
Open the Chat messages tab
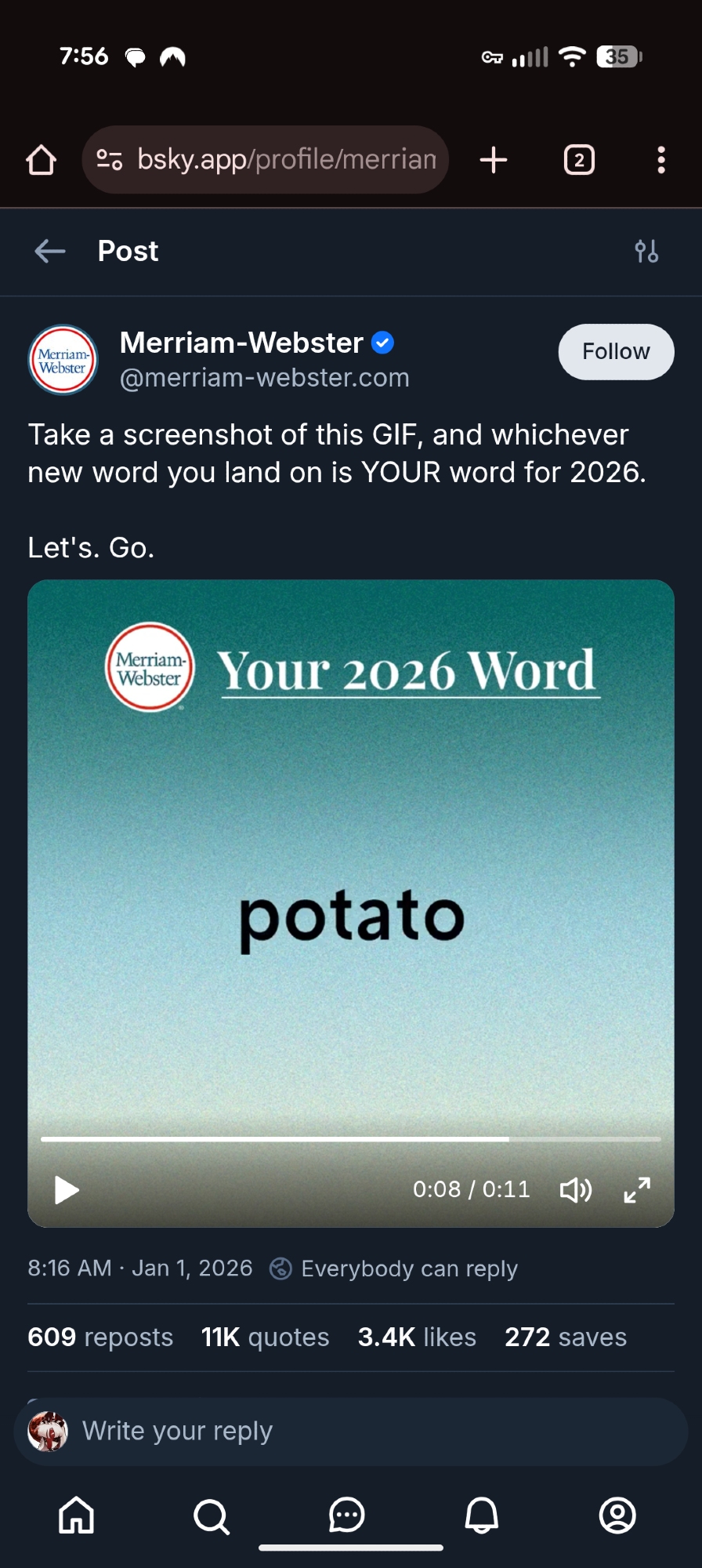pyautogui.click(x=347, y=1515)
